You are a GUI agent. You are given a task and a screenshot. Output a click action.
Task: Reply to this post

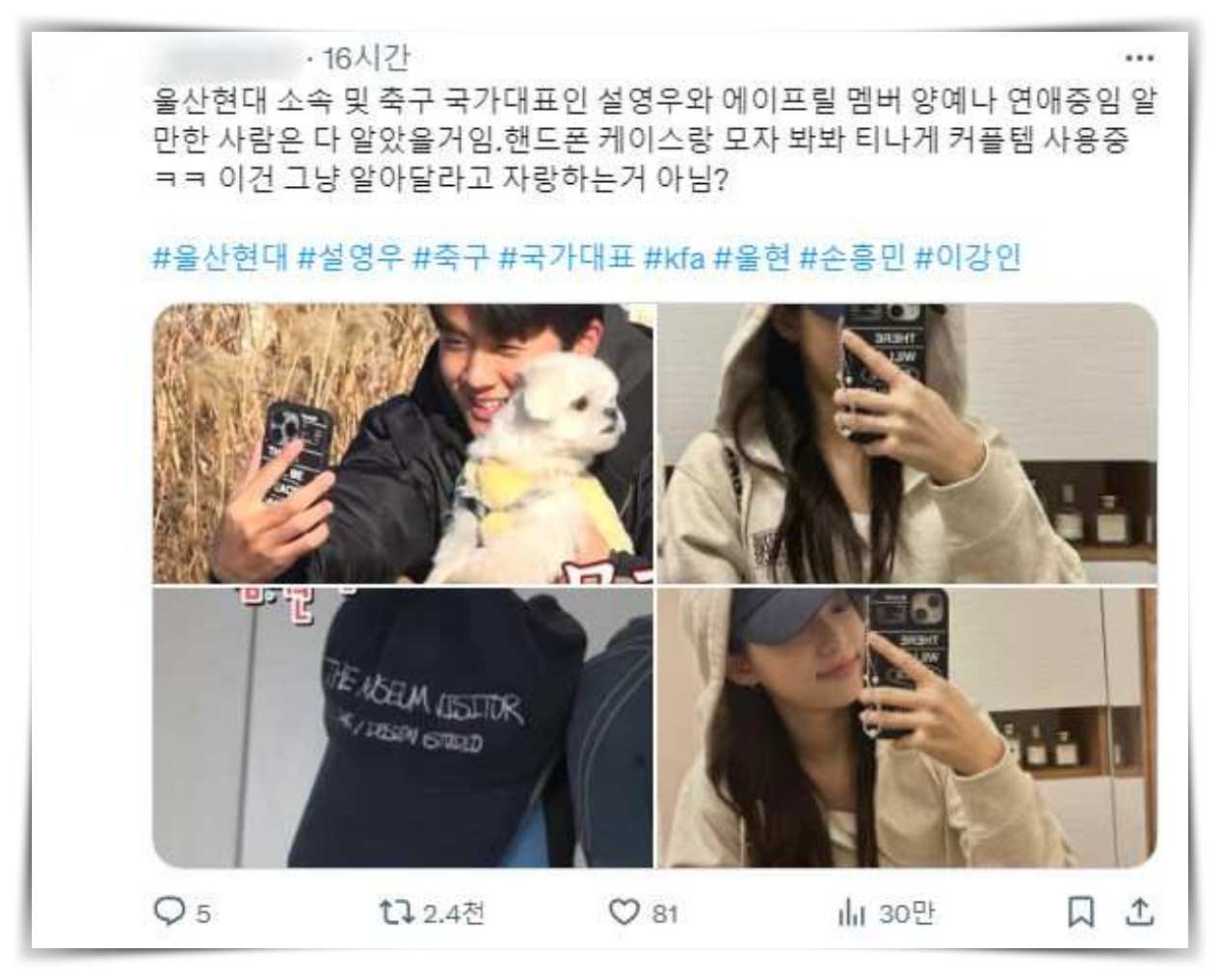point(171,911)
